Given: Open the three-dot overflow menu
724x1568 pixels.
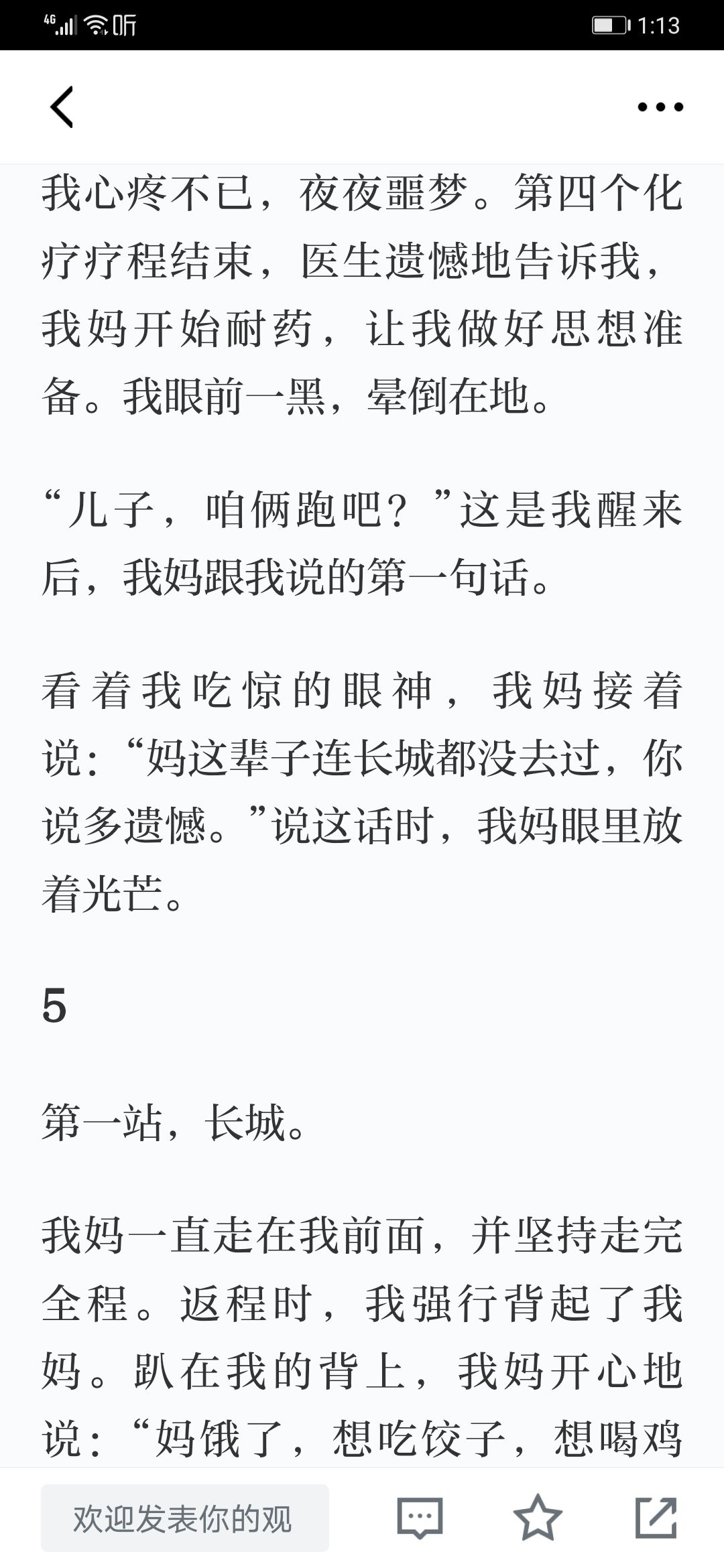Looking at the screenshot, I should (x=660, y=107).
